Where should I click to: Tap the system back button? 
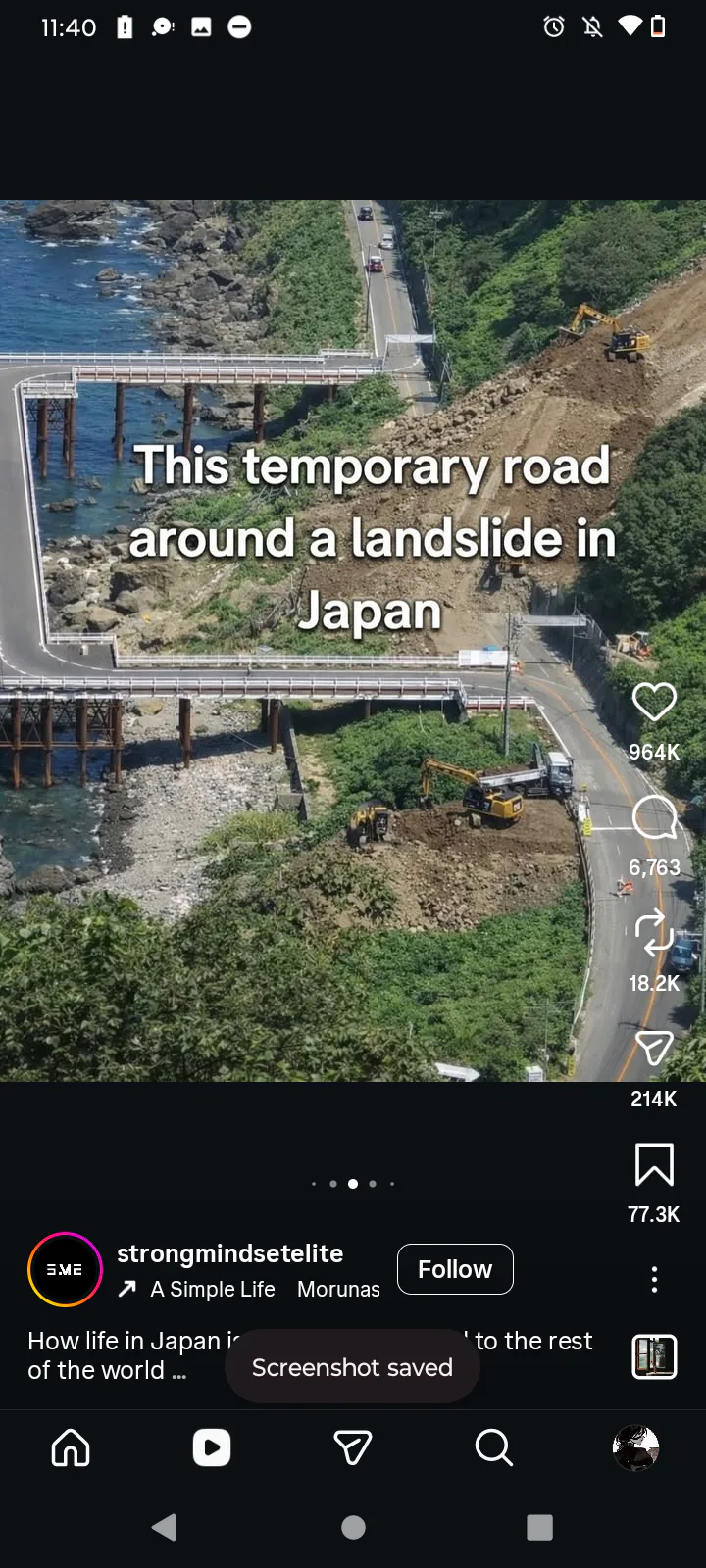165,1527
